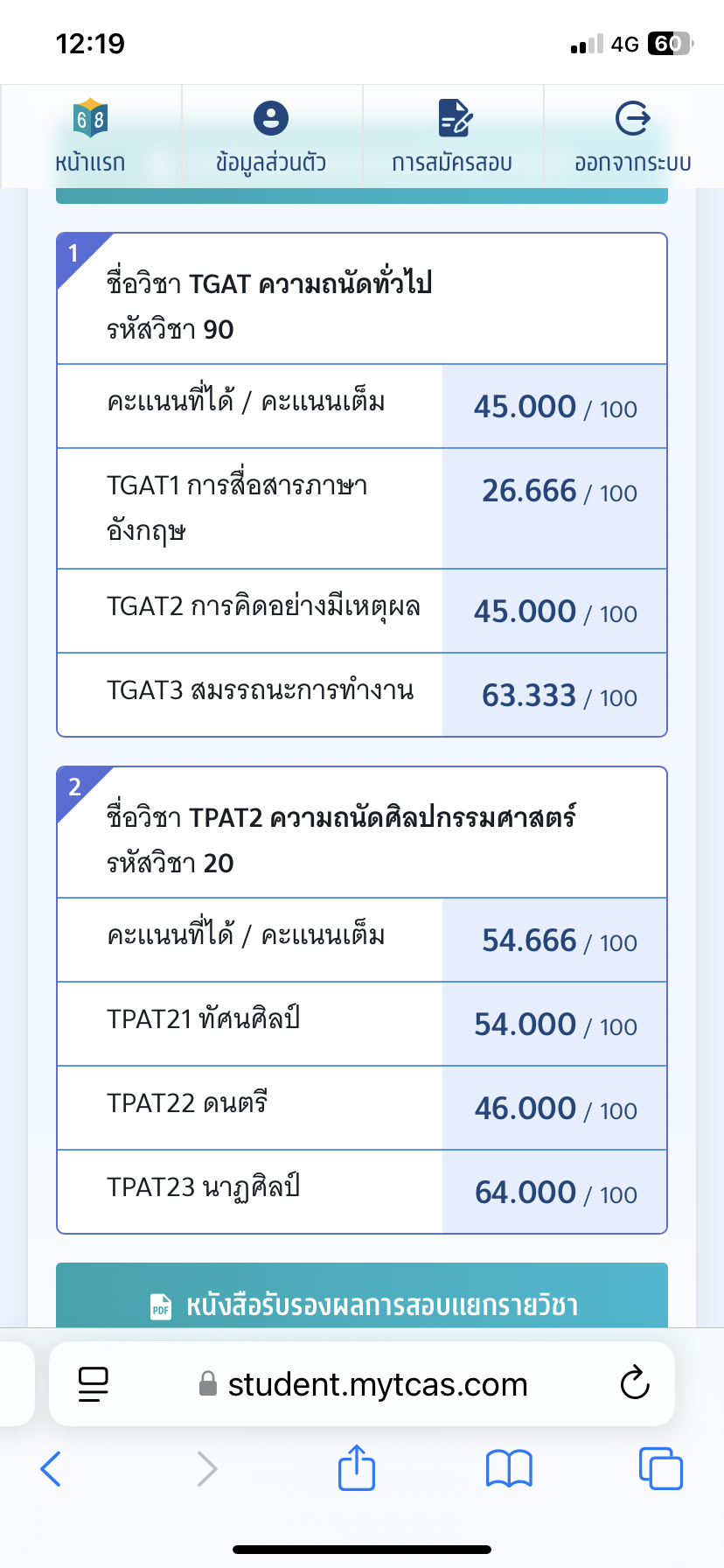Open Safari bookmarks

tap(509, 1468)
